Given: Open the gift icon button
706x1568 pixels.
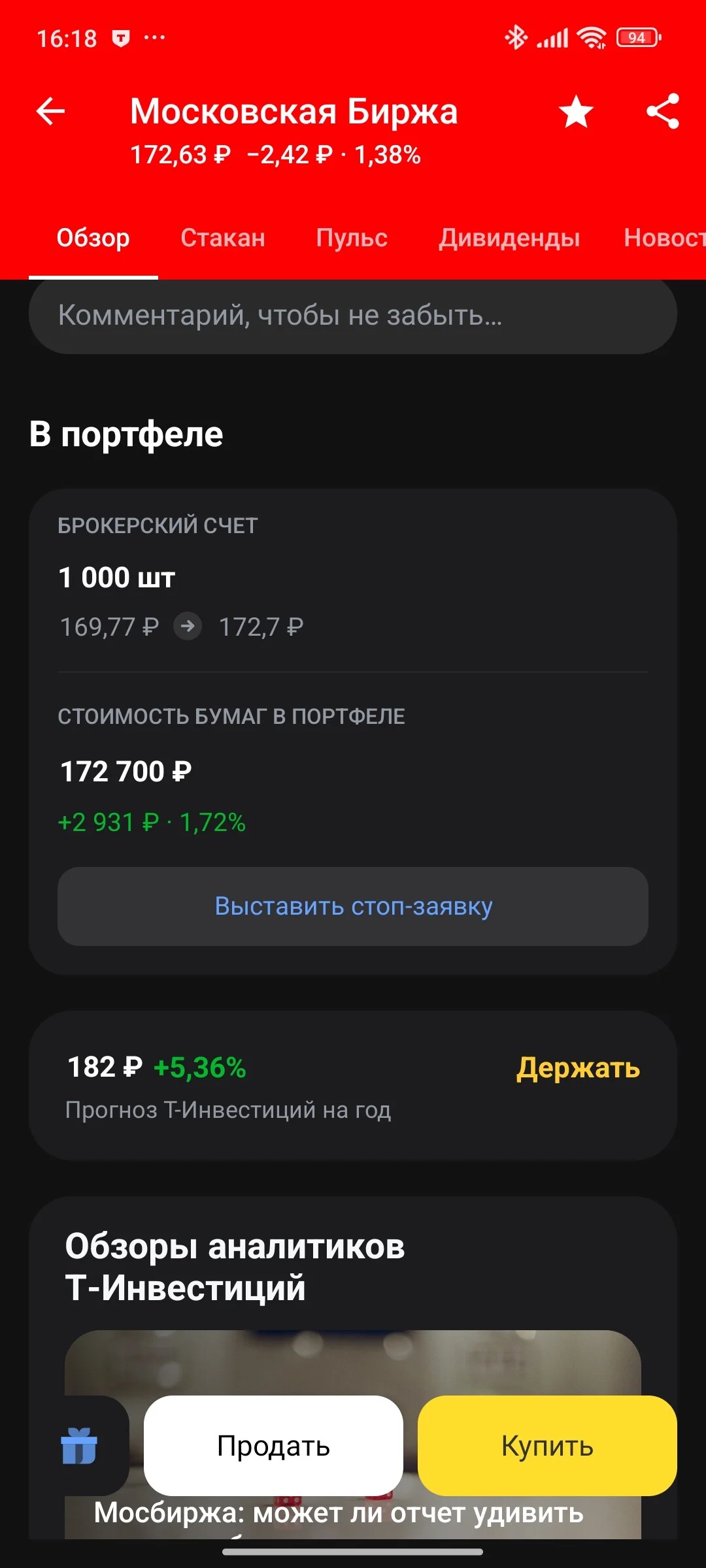Looking at the screenshot, I should click(x=79, y=1446).
